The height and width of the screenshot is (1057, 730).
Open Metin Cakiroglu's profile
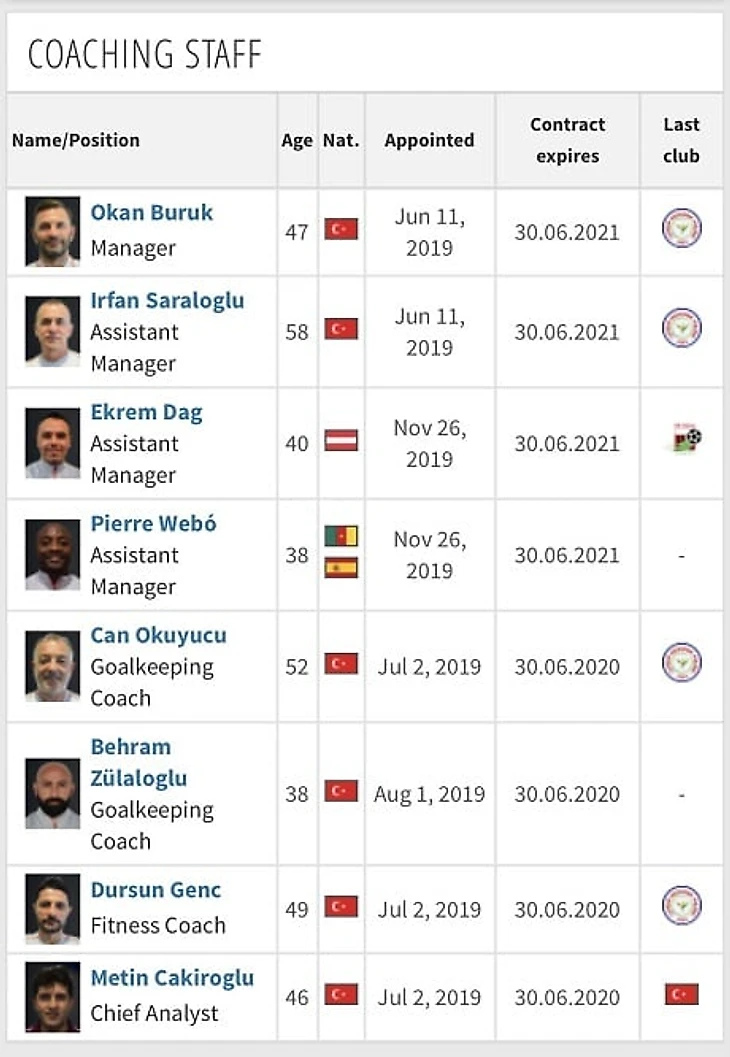[172, 978]
